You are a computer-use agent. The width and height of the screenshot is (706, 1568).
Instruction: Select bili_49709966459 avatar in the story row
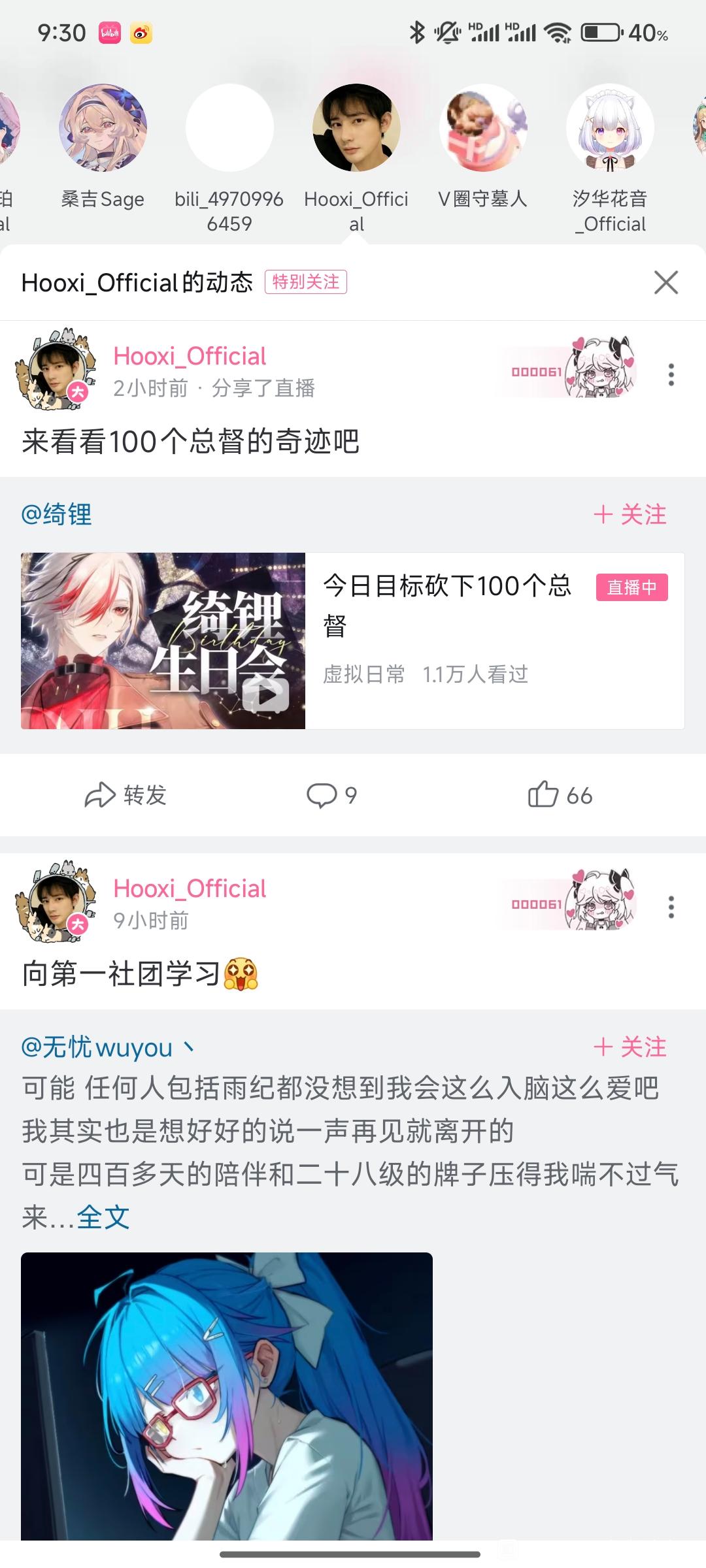tap(229, 128)
